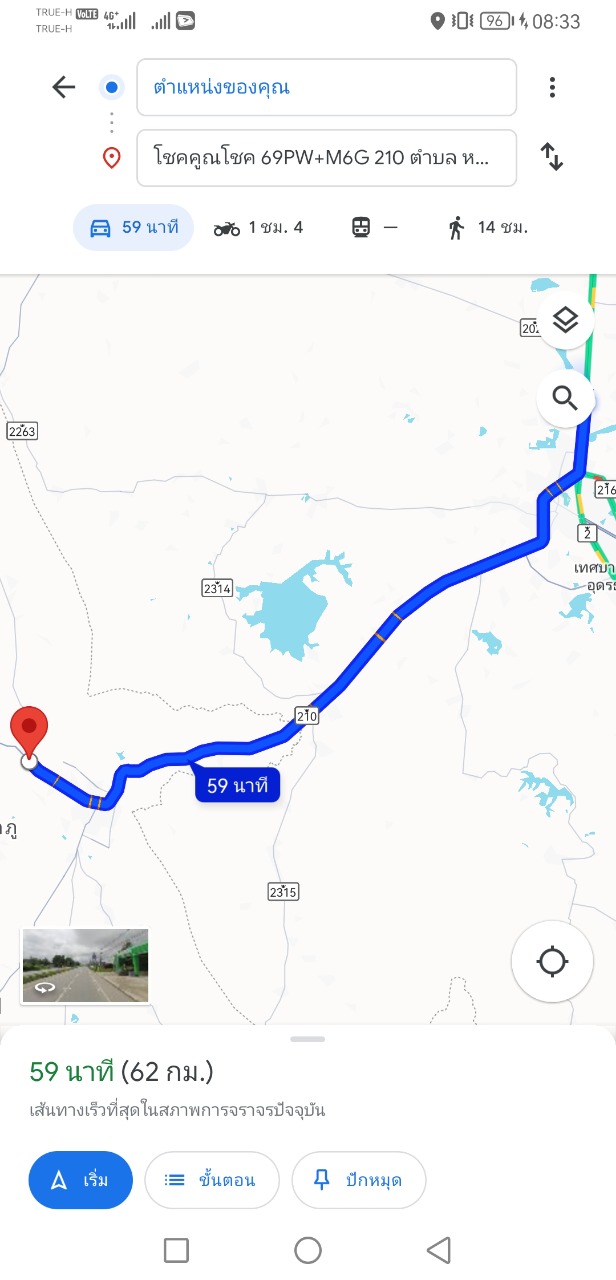Open map layers options

[x=565, y=321]
